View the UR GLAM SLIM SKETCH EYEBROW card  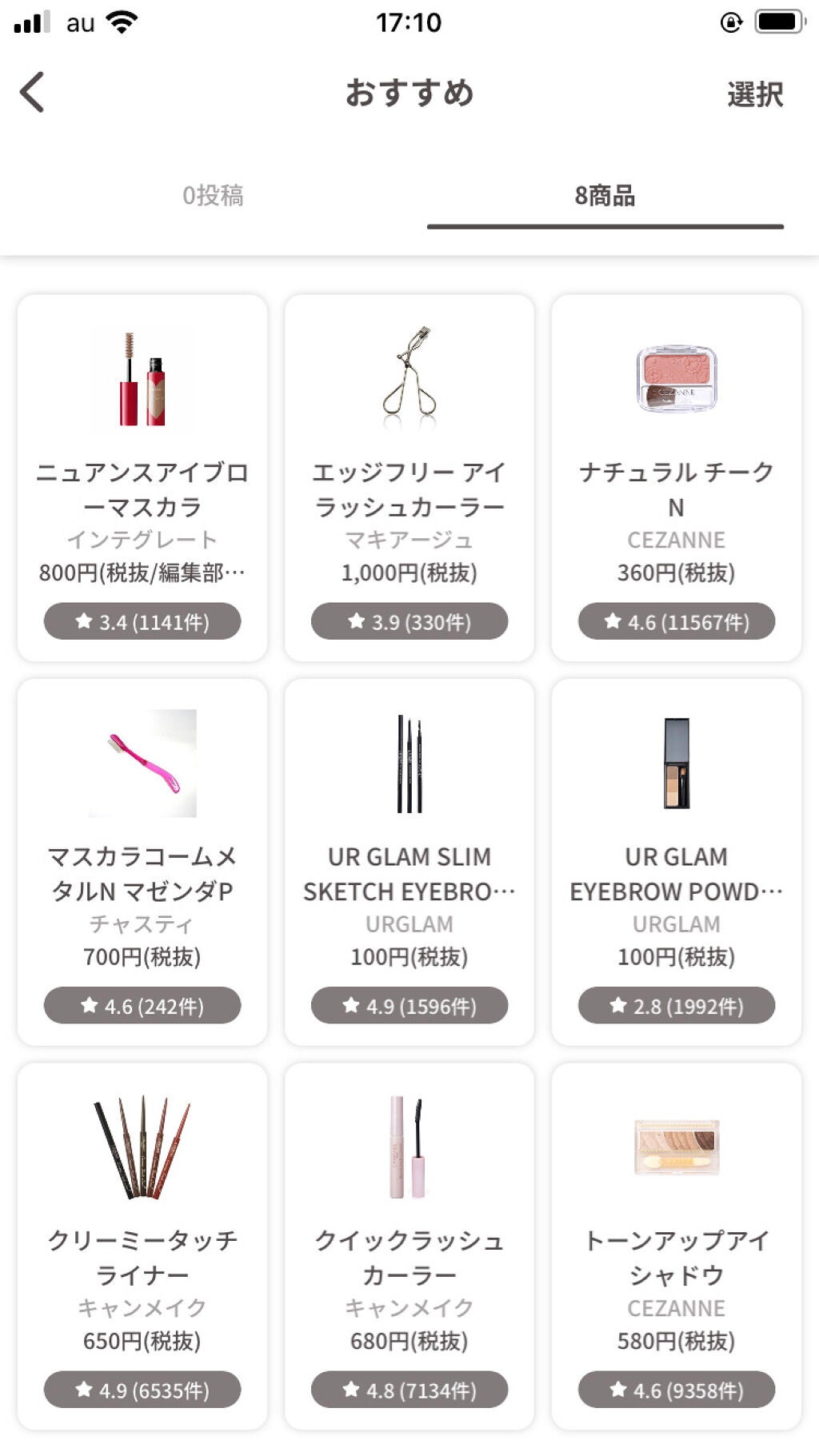409,862
